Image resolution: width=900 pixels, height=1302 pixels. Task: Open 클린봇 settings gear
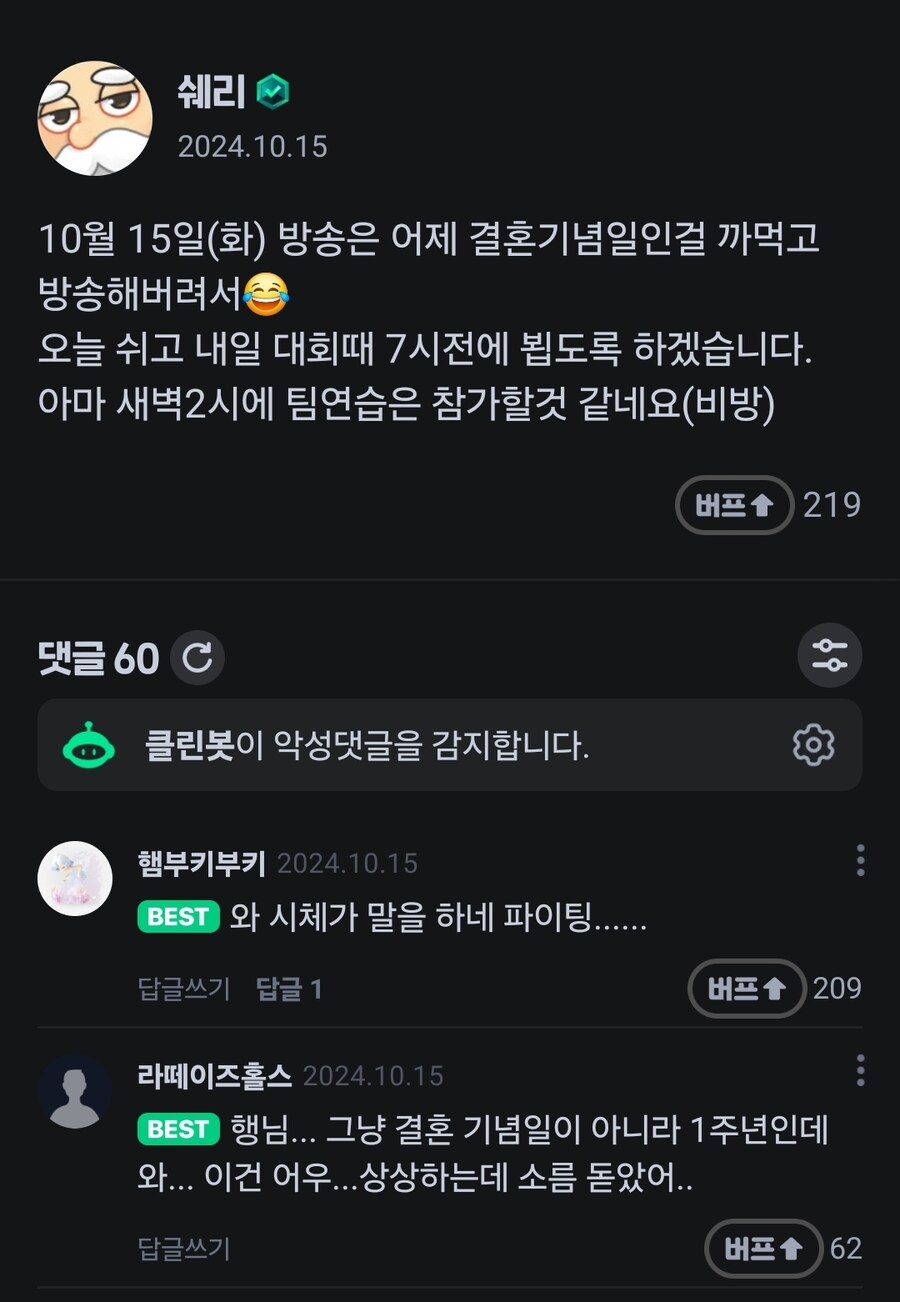[813, 745]
